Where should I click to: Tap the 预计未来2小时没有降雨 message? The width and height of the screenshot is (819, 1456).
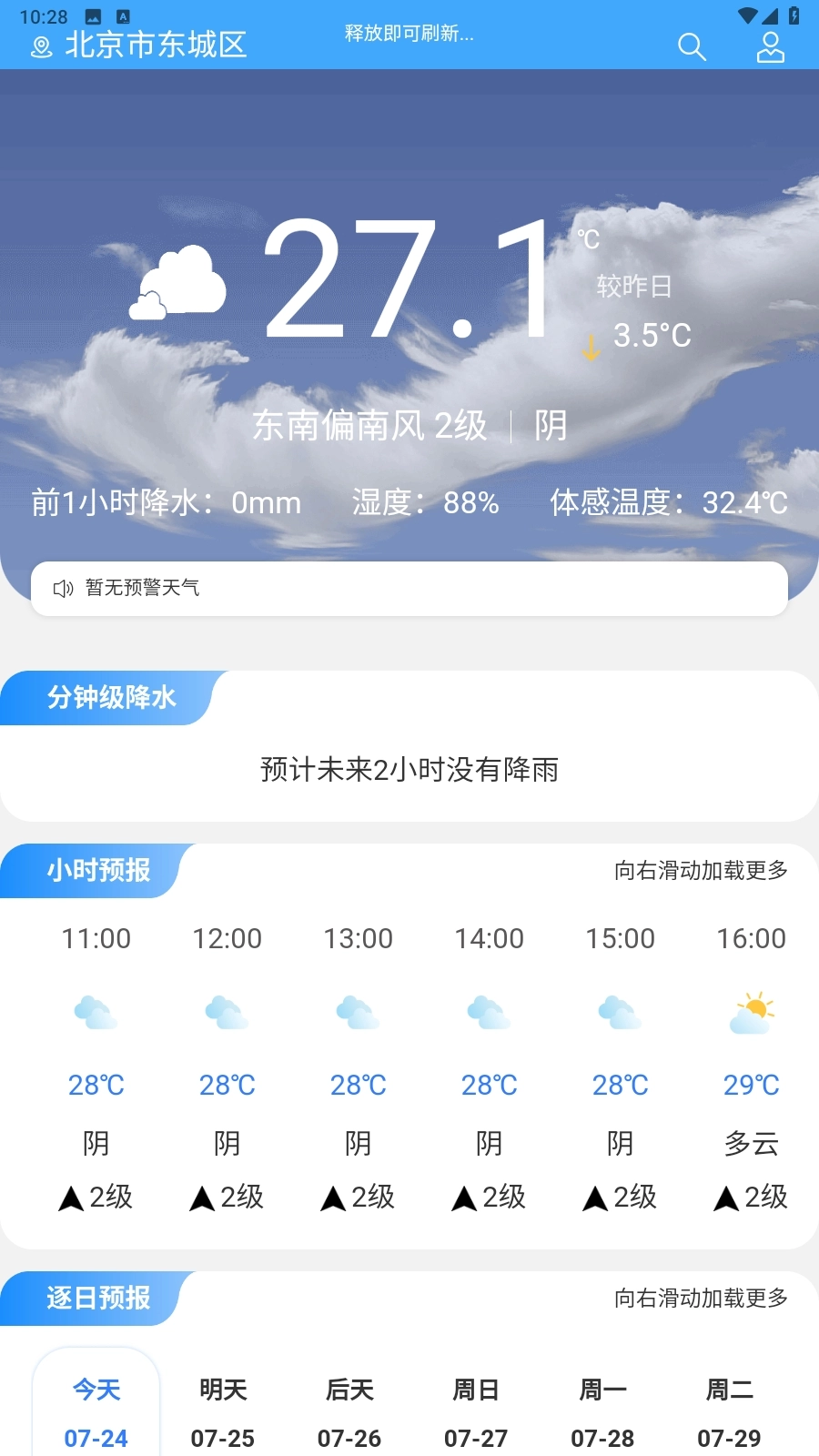[x=409, y=770]
